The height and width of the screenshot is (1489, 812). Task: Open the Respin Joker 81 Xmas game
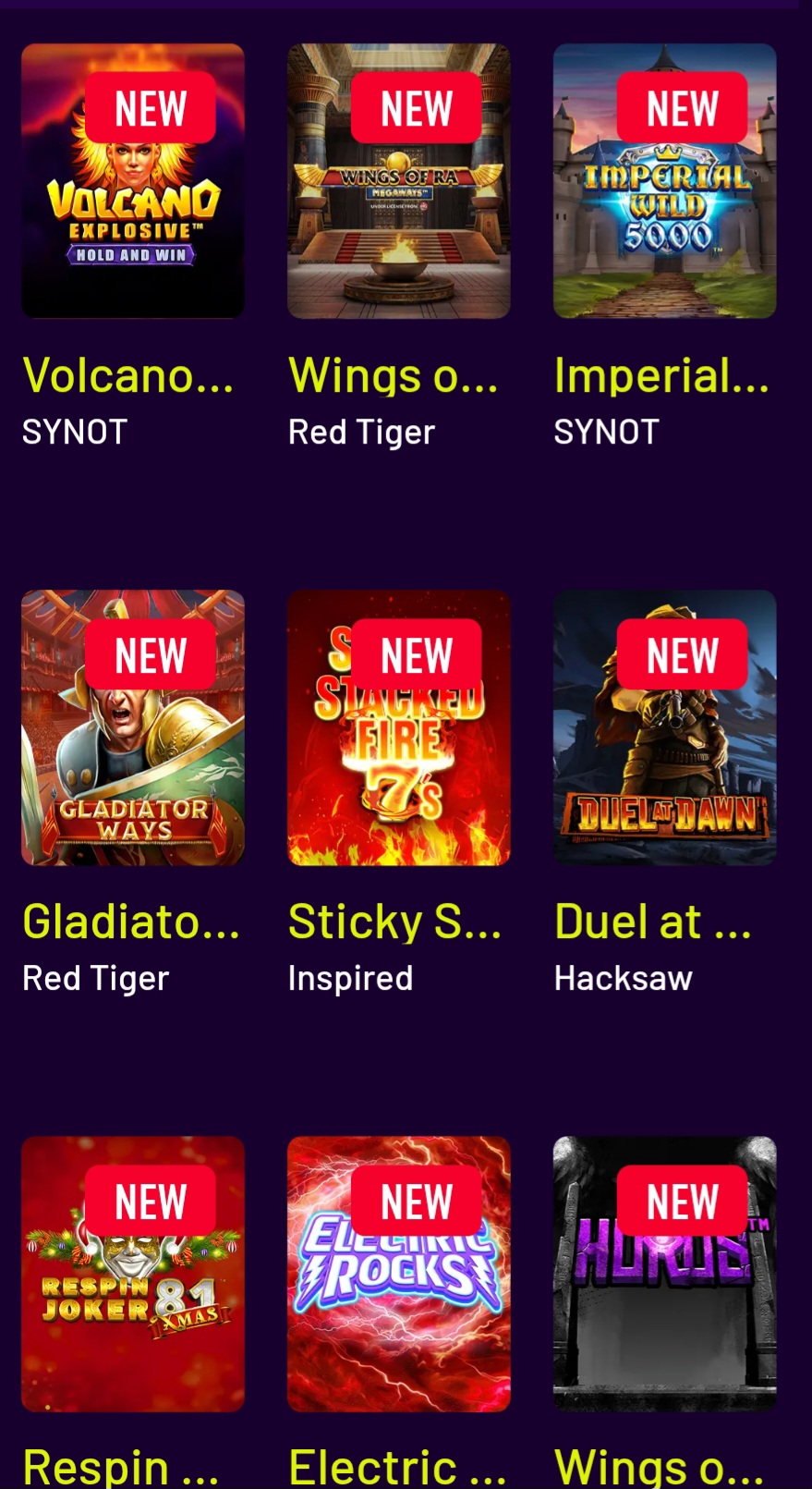133,1274
